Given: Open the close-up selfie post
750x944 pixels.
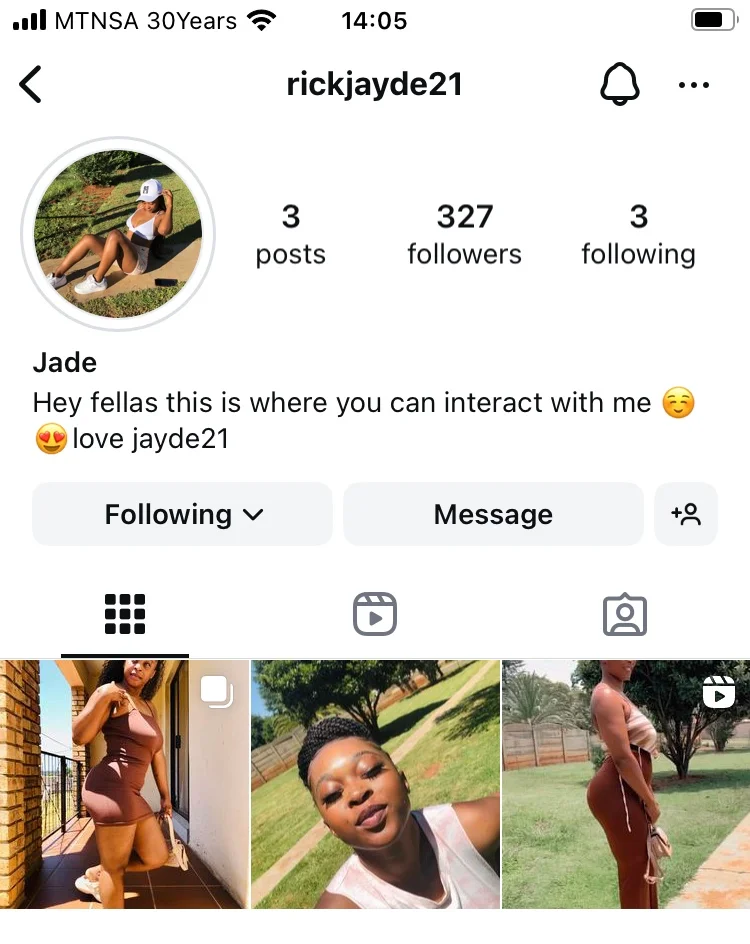Looking at the screenshot, I should point(375,784).
